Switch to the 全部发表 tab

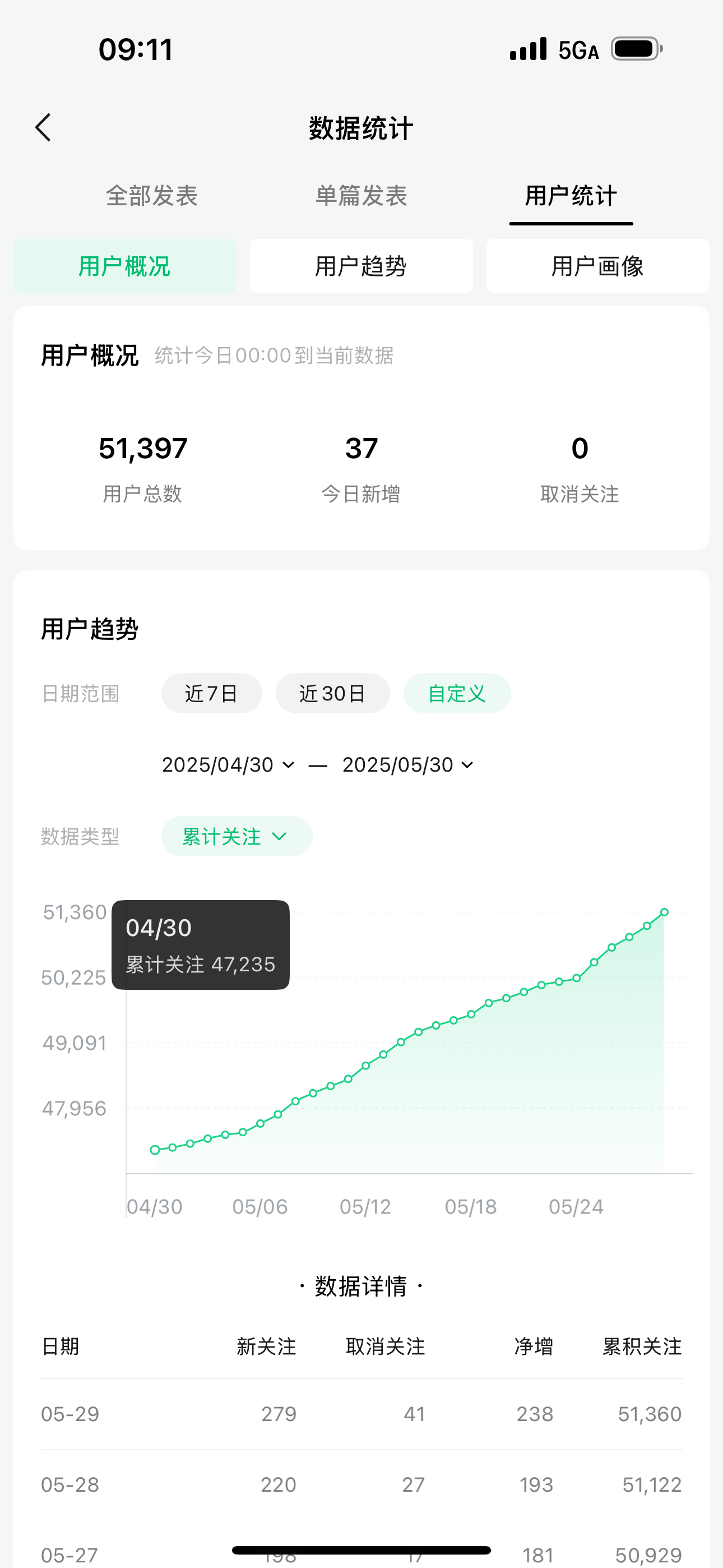point(151,196)
